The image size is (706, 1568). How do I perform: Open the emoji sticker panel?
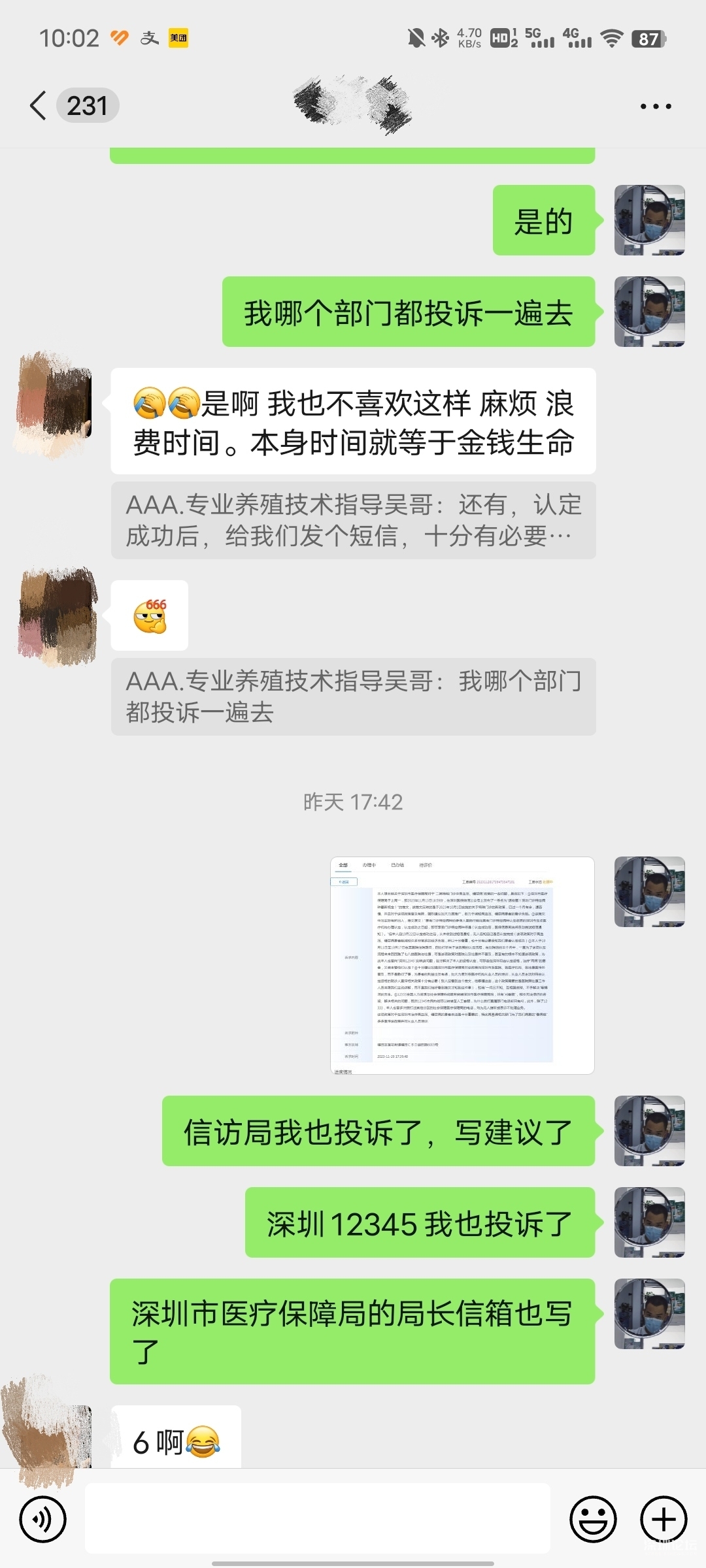[593, 1519]
